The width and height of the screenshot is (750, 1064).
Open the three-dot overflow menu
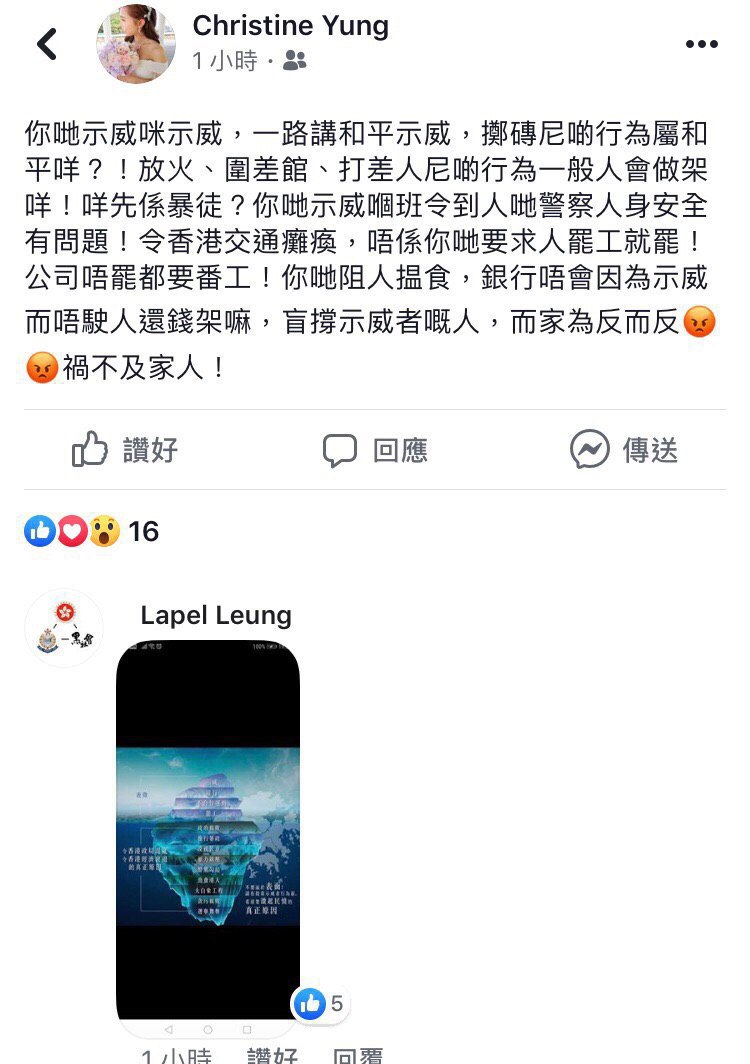tap(701, 44)
